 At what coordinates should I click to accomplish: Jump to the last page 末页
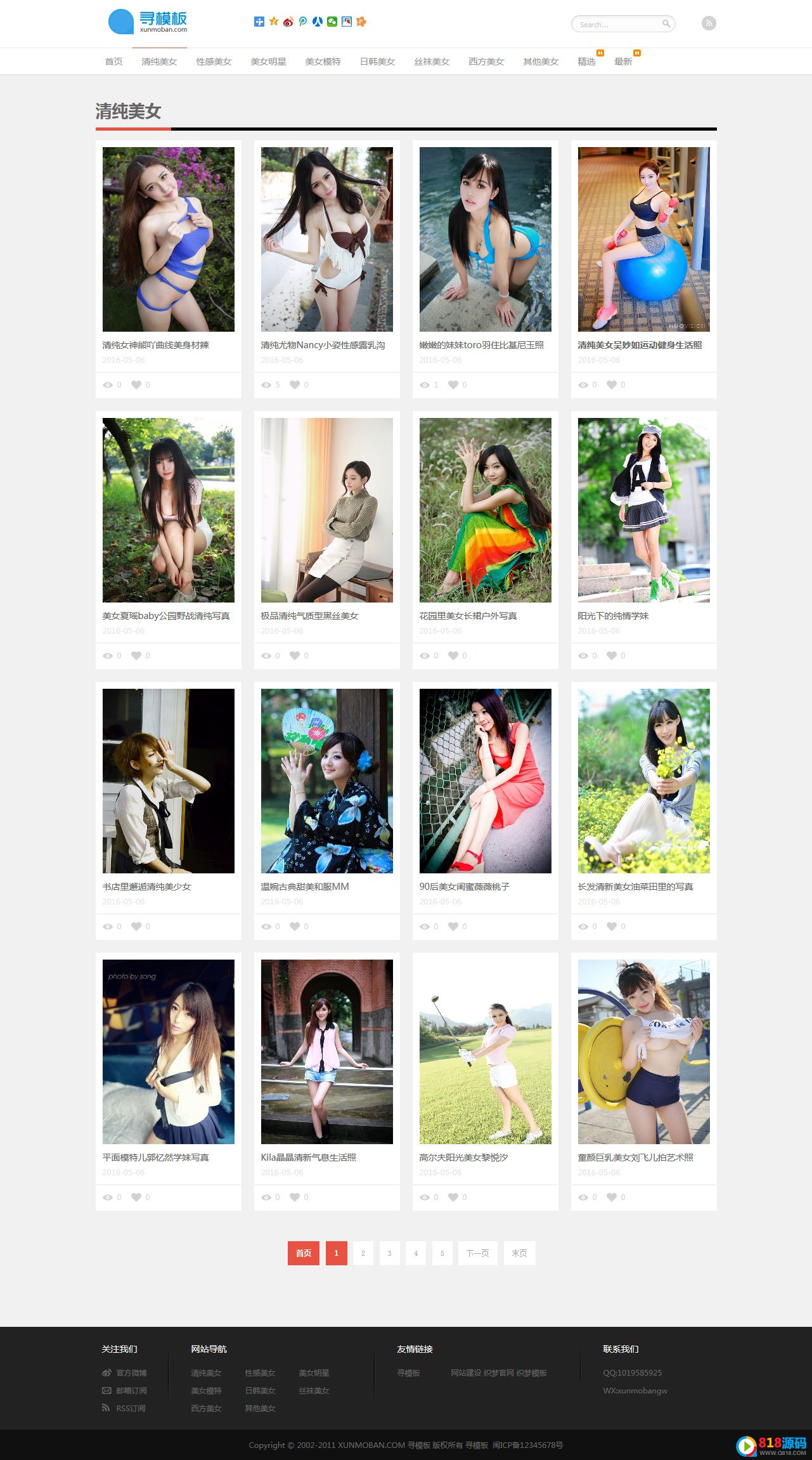(x=519, y=1253)
